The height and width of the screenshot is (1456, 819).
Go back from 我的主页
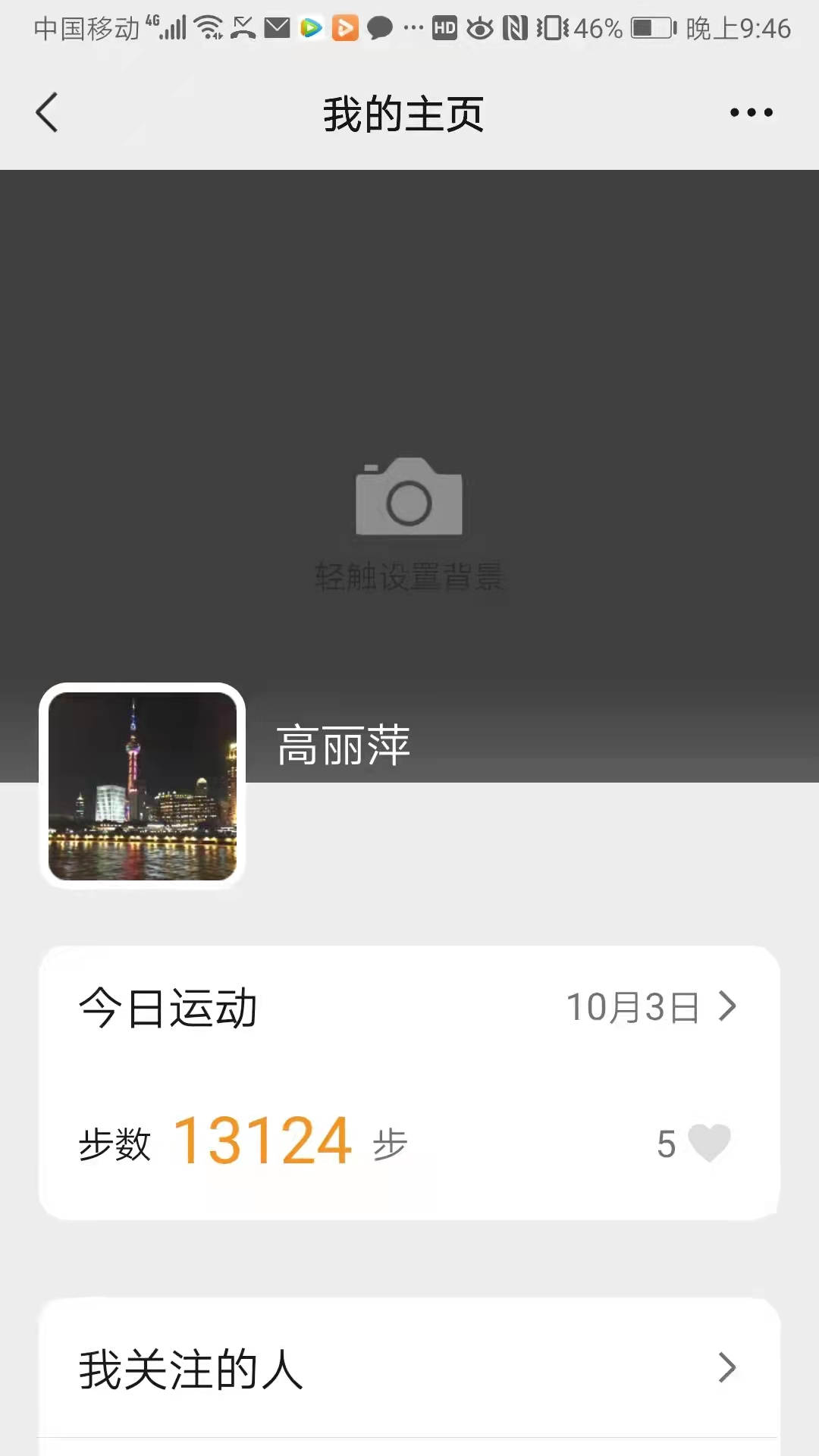click(x=47, y=113)
